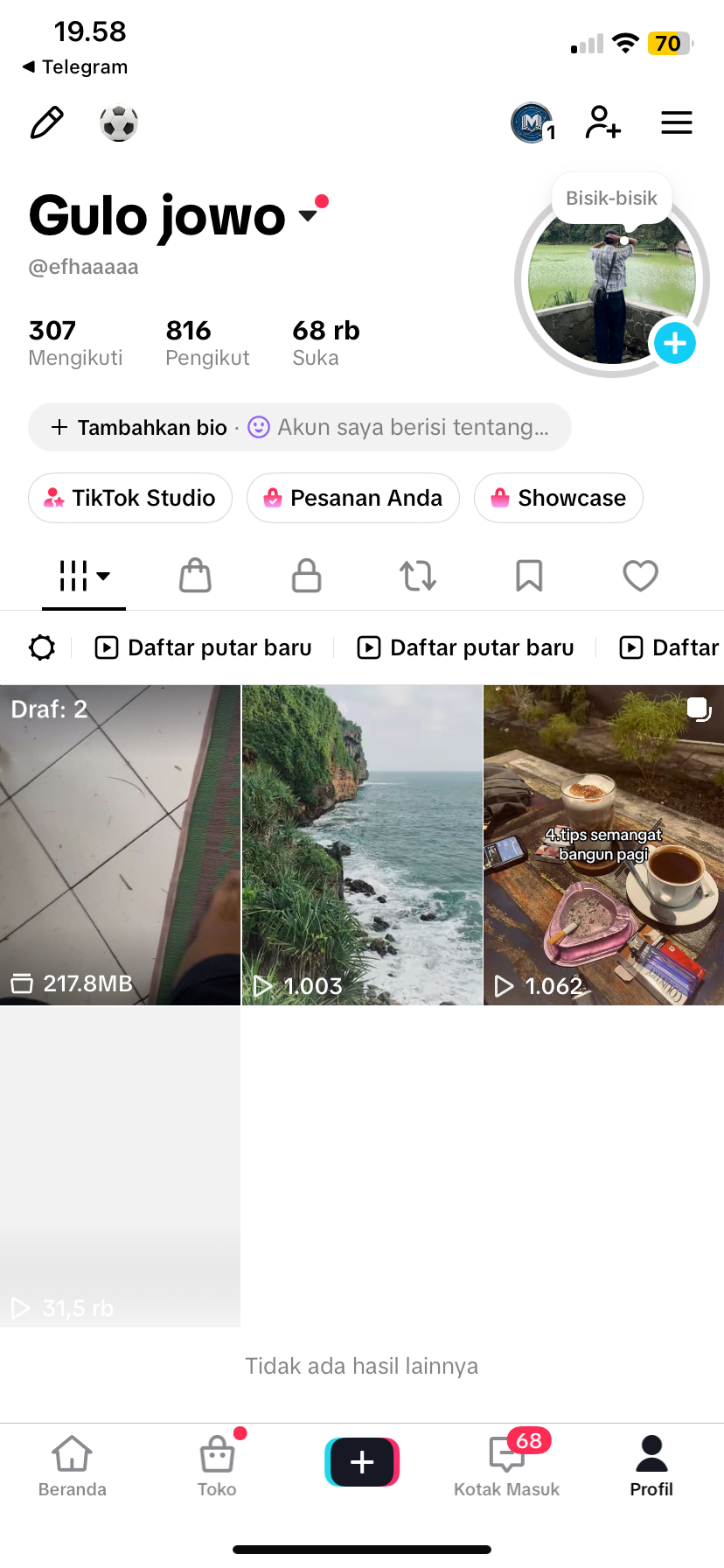Screen dimensions: 724x1568
Task: Open the add friends icon
Action: pos(603,122)
